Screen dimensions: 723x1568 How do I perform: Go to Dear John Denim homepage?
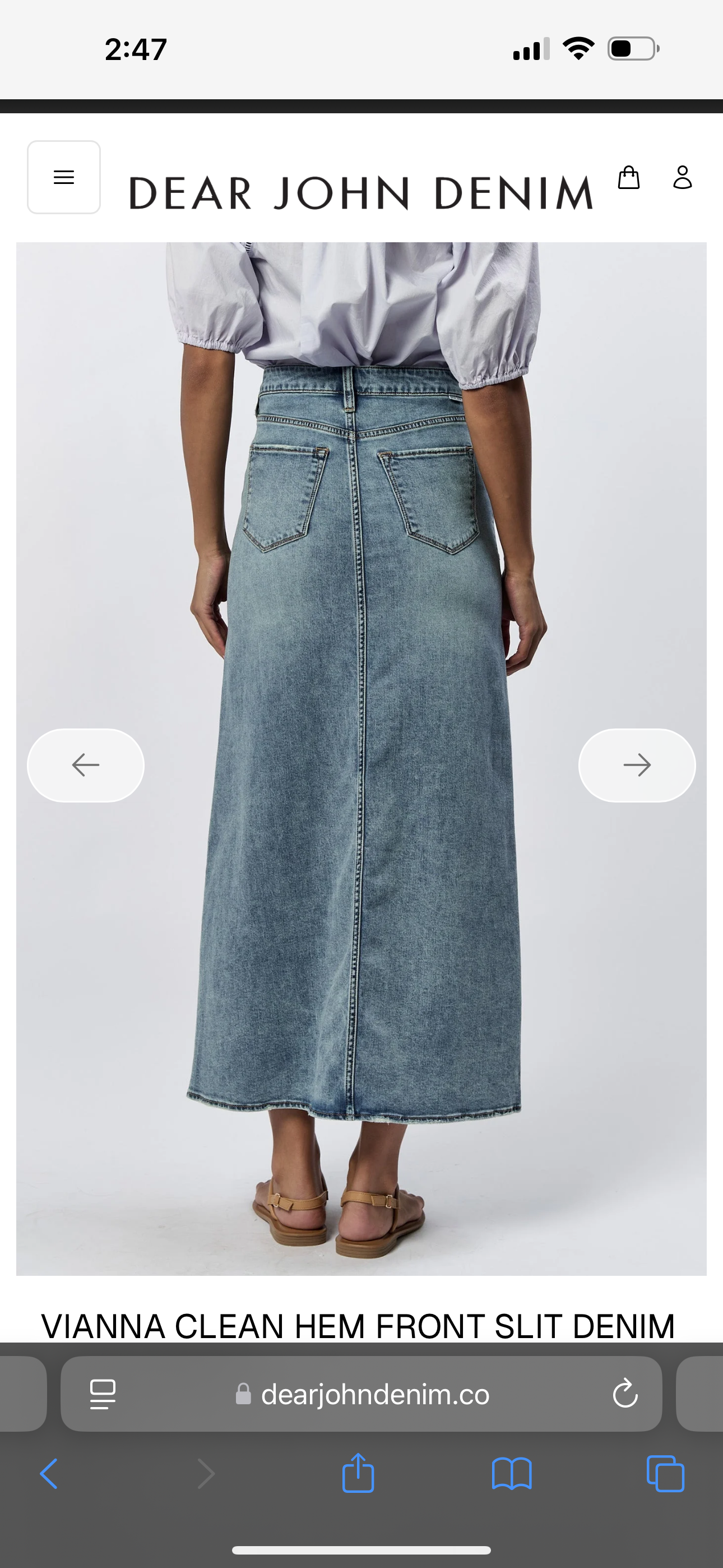point(360,193)
